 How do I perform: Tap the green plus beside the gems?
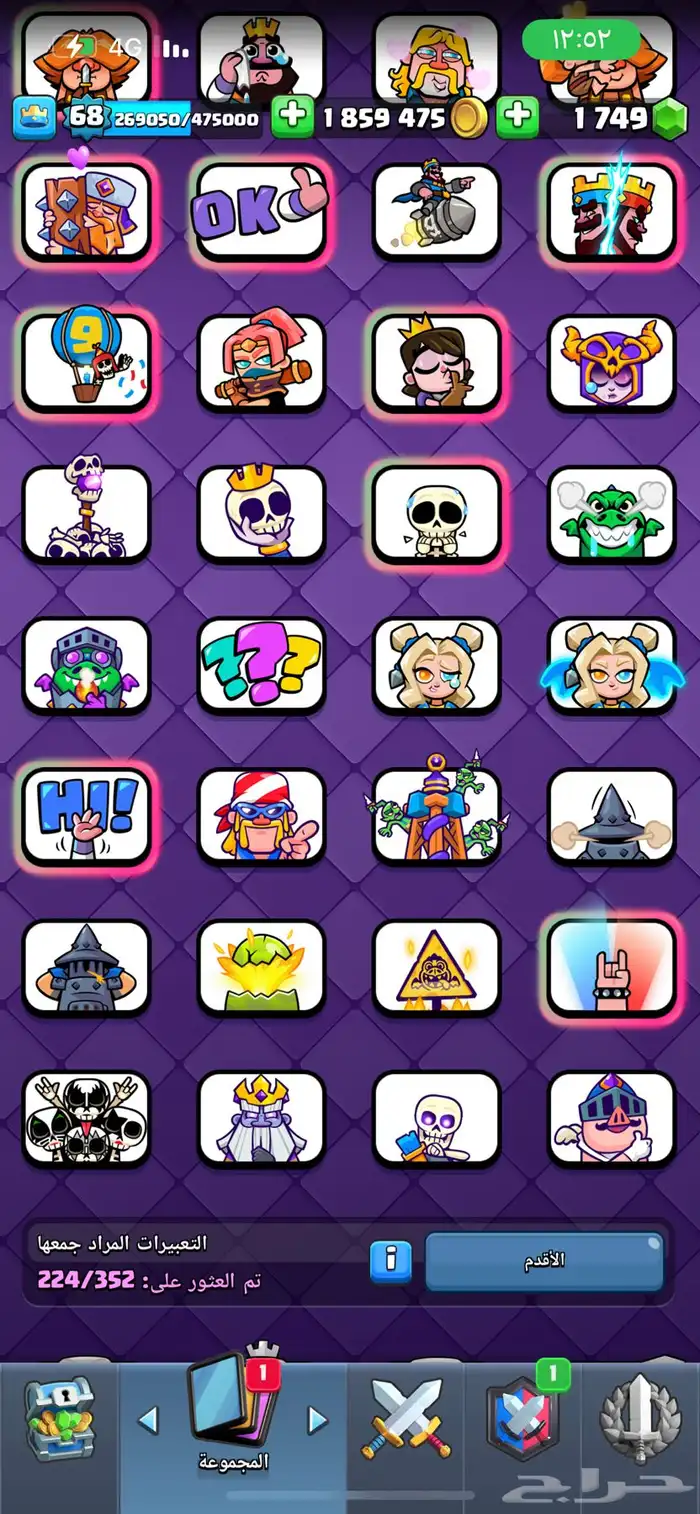(x=518, y=118)
